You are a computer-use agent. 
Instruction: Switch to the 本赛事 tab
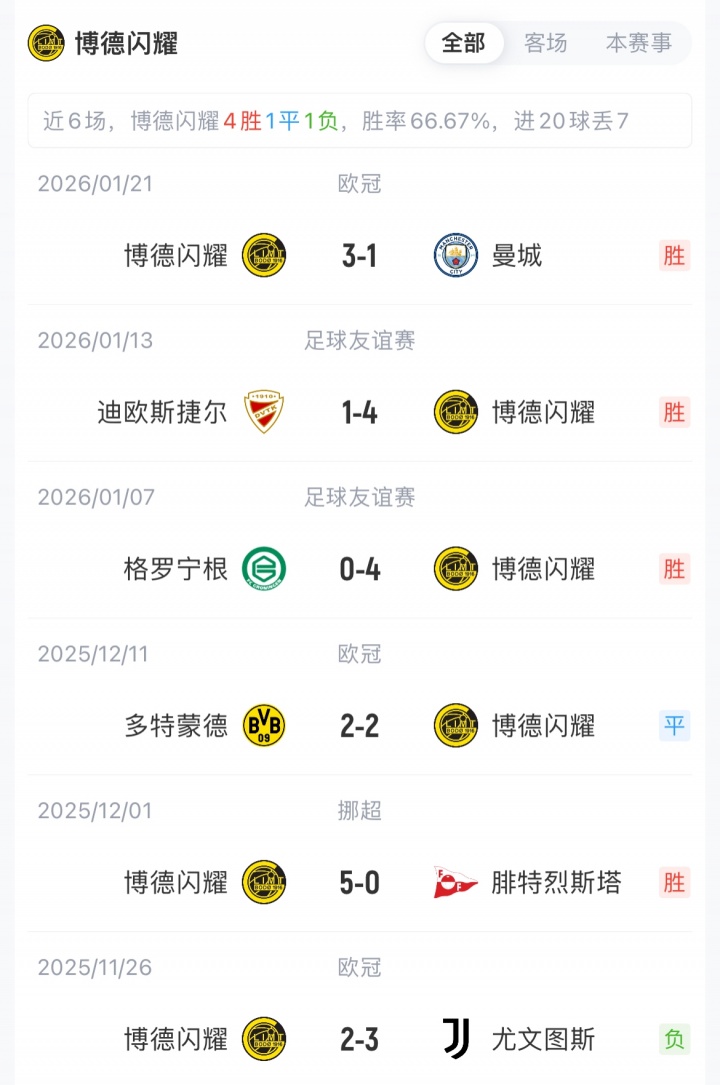[638, 43]
